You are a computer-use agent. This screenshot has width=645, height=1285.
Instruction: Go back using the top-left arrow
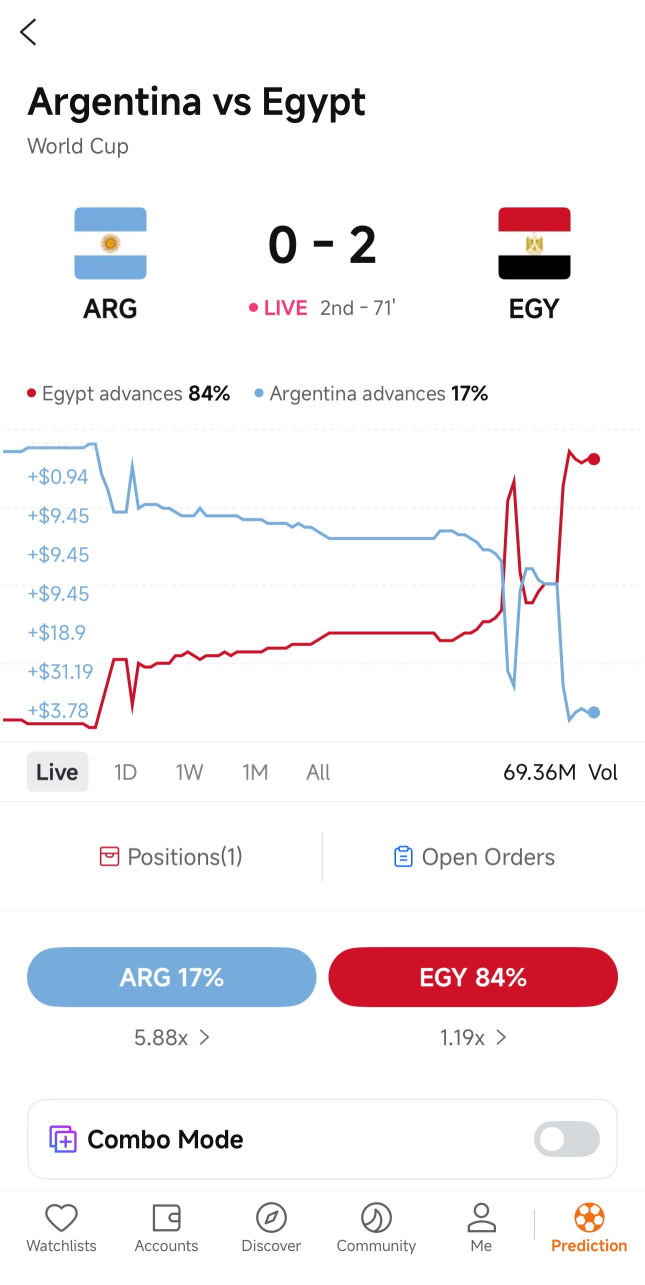click(28, 32)
